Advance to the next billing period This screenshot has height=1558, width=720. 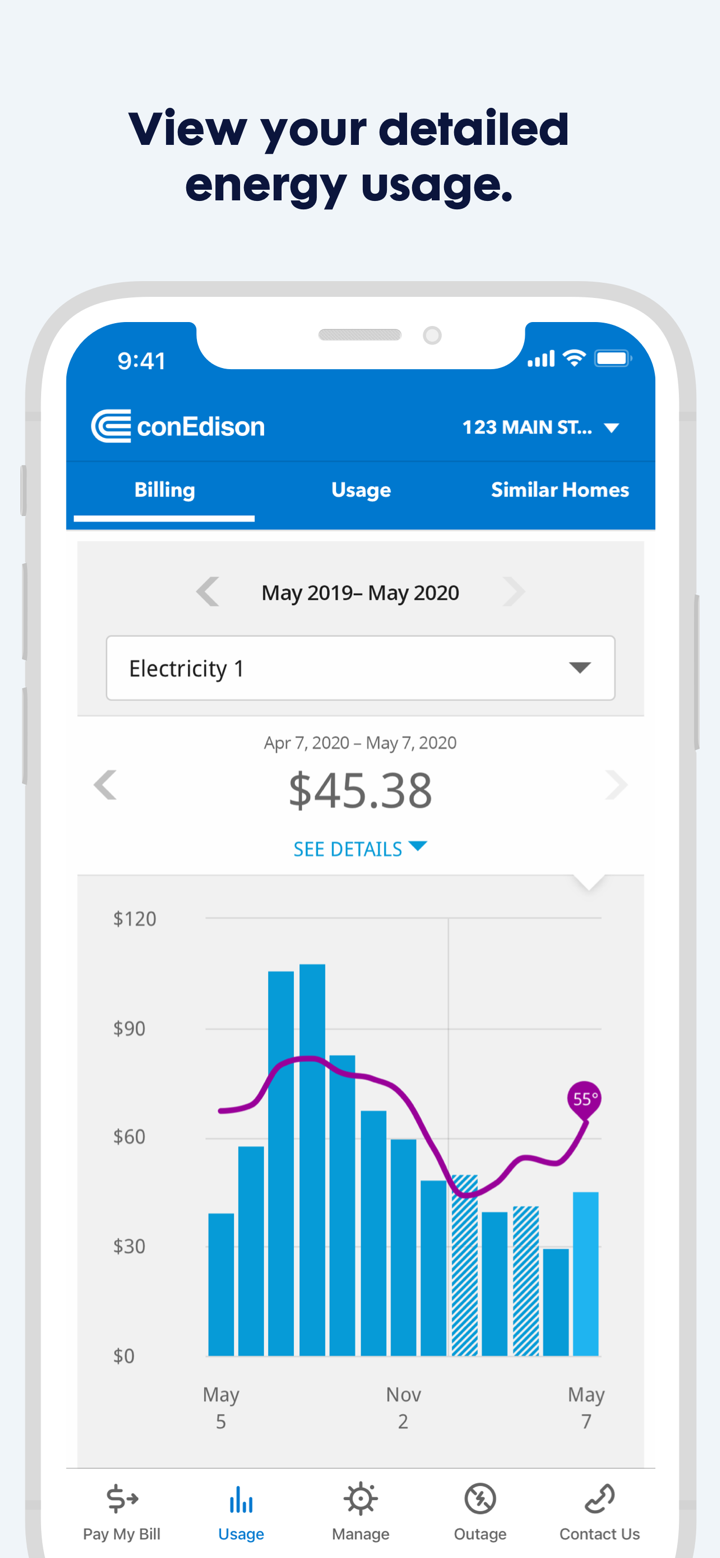[x=616, y=785]
